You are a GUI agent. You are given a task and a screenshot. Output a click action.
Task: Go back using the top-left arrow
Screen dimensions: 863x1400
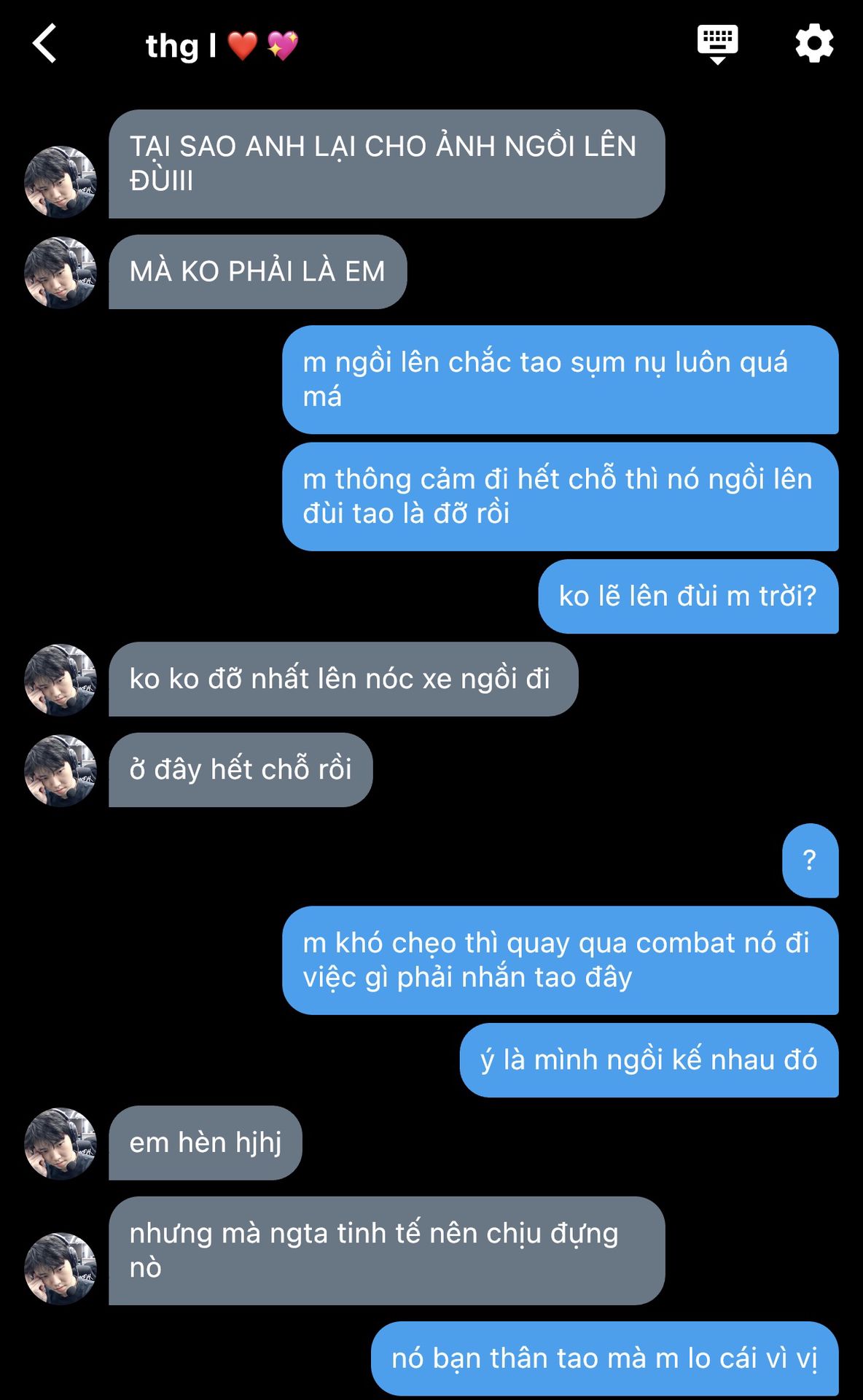(x=45, y=44)
